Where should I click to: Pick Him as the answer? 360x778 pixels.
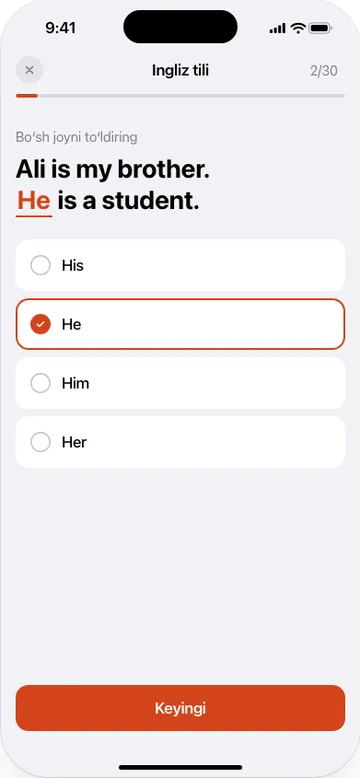[180, 383]
